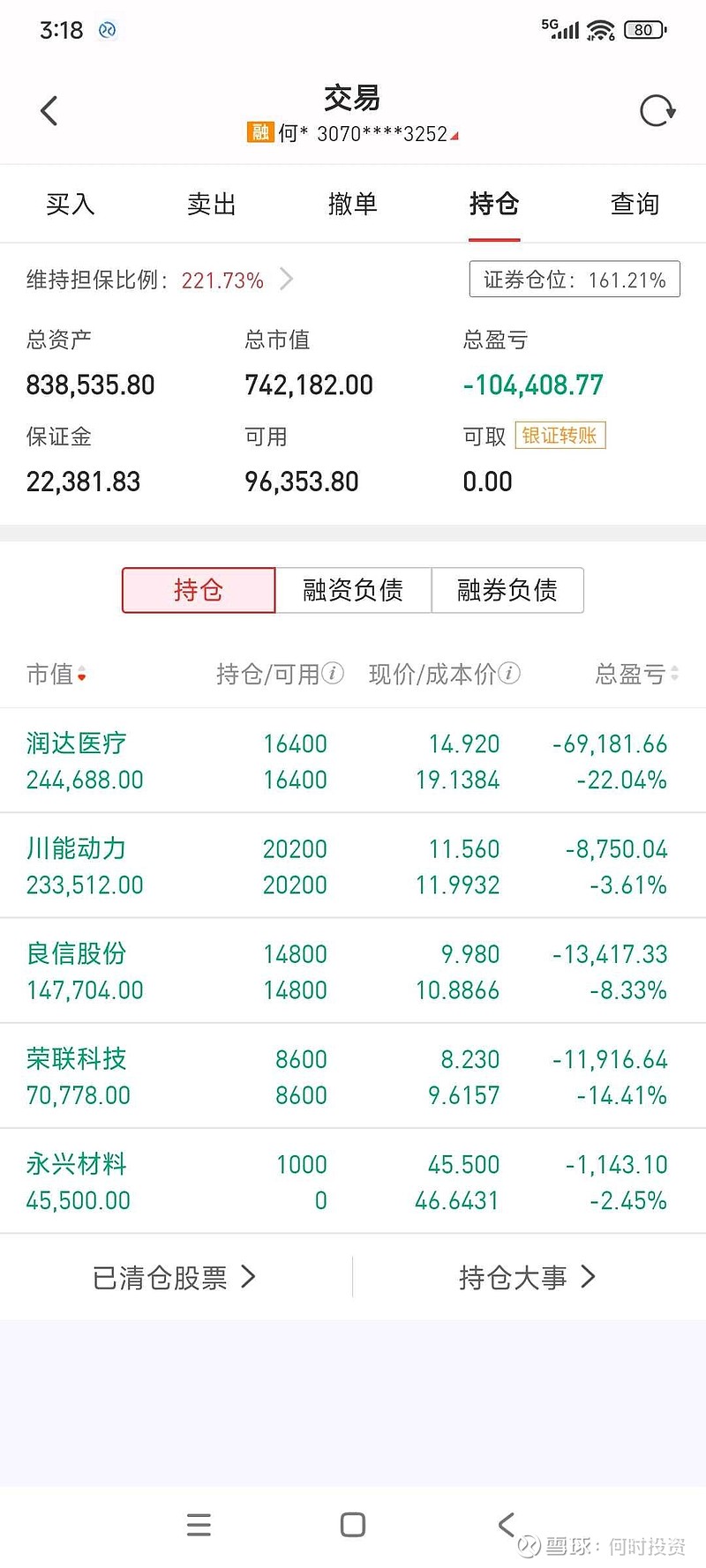
Task: Switch to the 买入 tab
Action: pos(71,205)
